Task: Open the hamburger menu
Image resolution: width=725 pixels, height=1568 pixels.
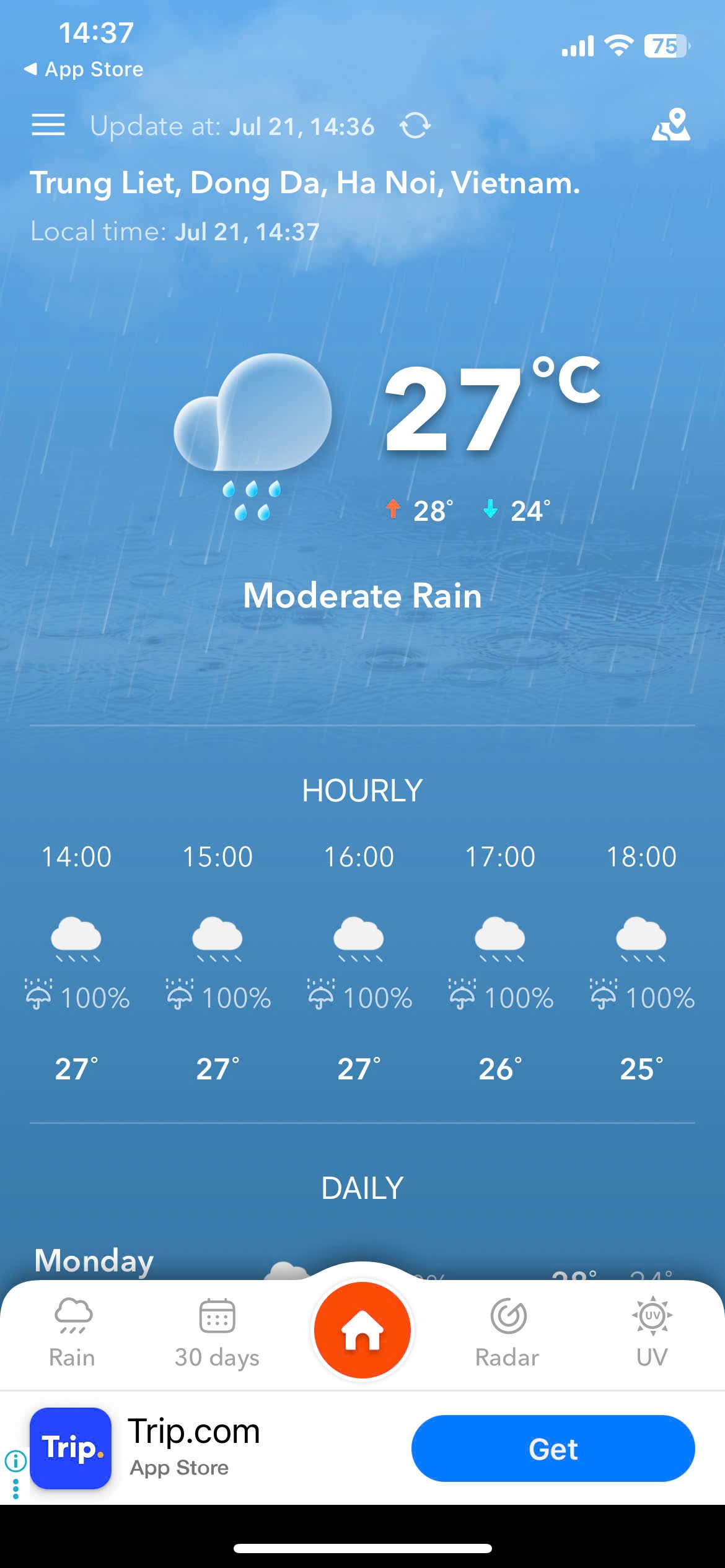Action: point(48,125)
